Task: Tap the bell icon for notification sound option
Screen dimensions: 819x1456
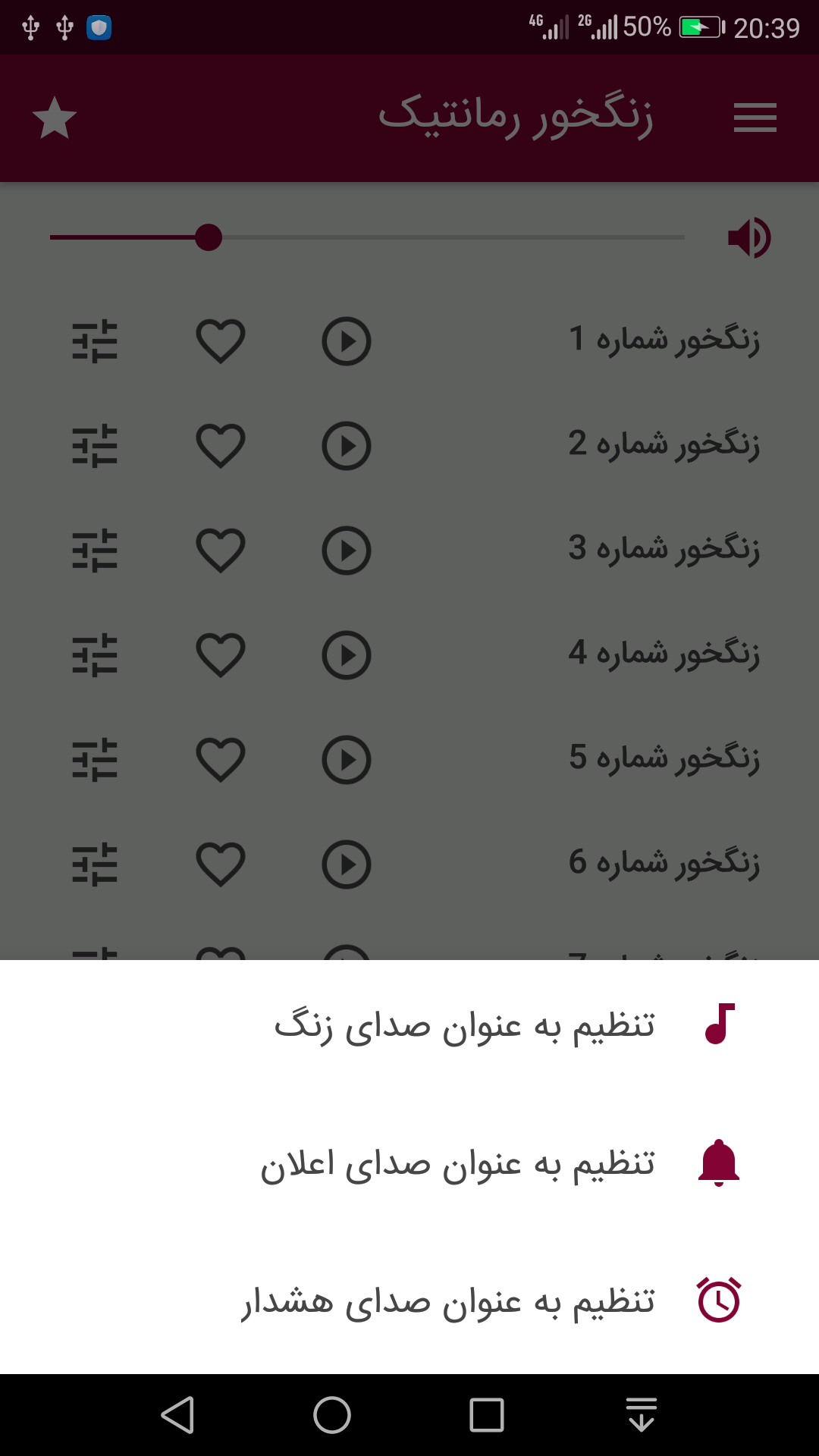Action: pos(719,1163)
